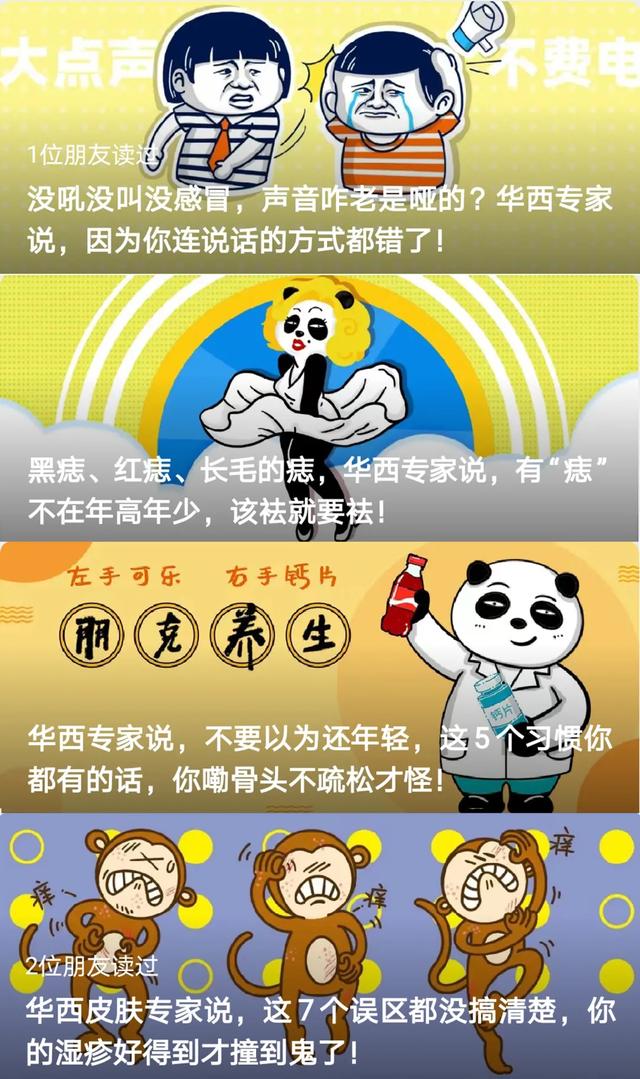Open the article on removing moles
Screen dimensions: 640x1079
coord(319,488)
